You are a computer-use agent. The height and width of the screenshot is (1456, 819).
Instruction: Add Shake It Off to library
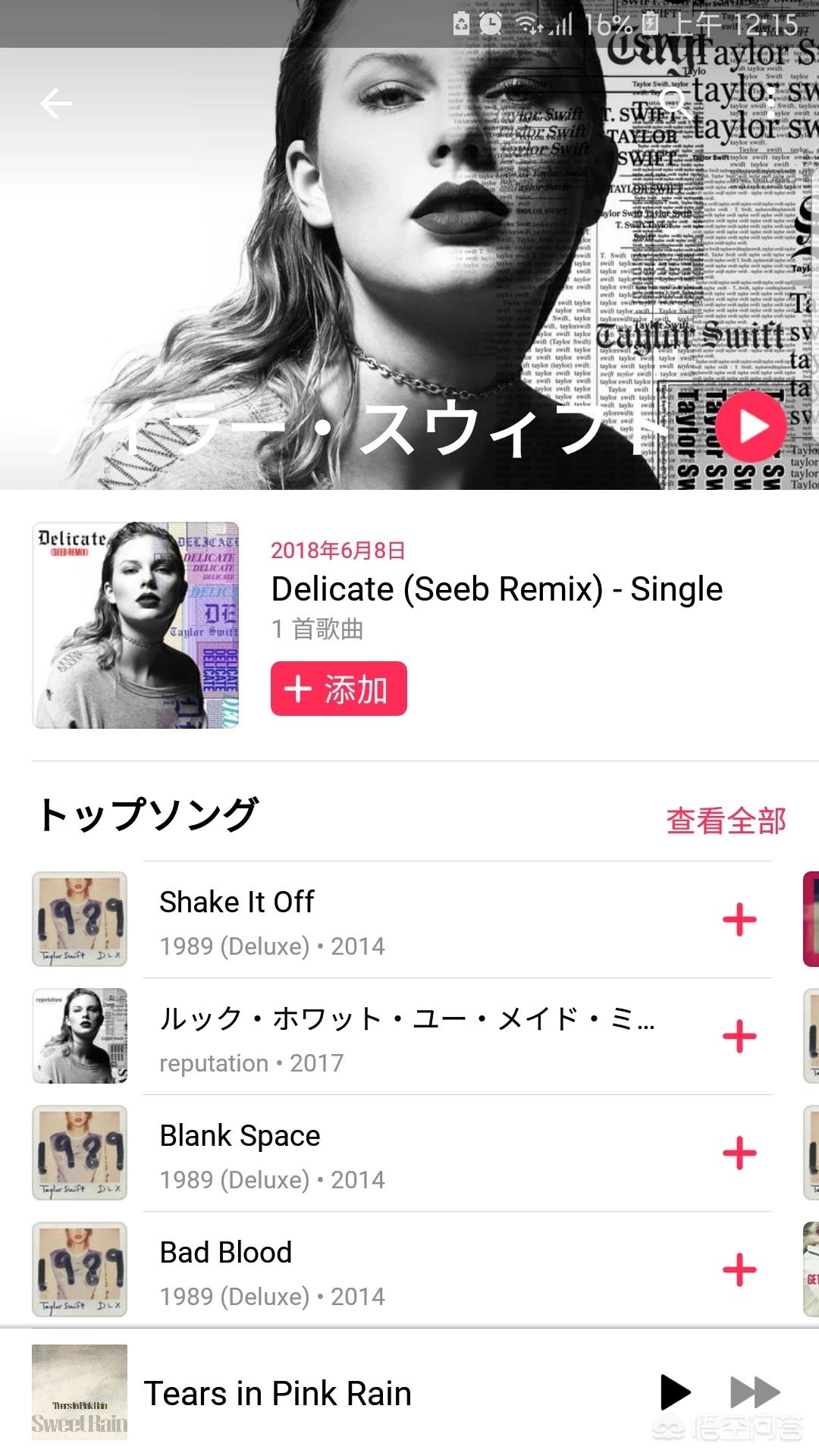tap(739, 920)
